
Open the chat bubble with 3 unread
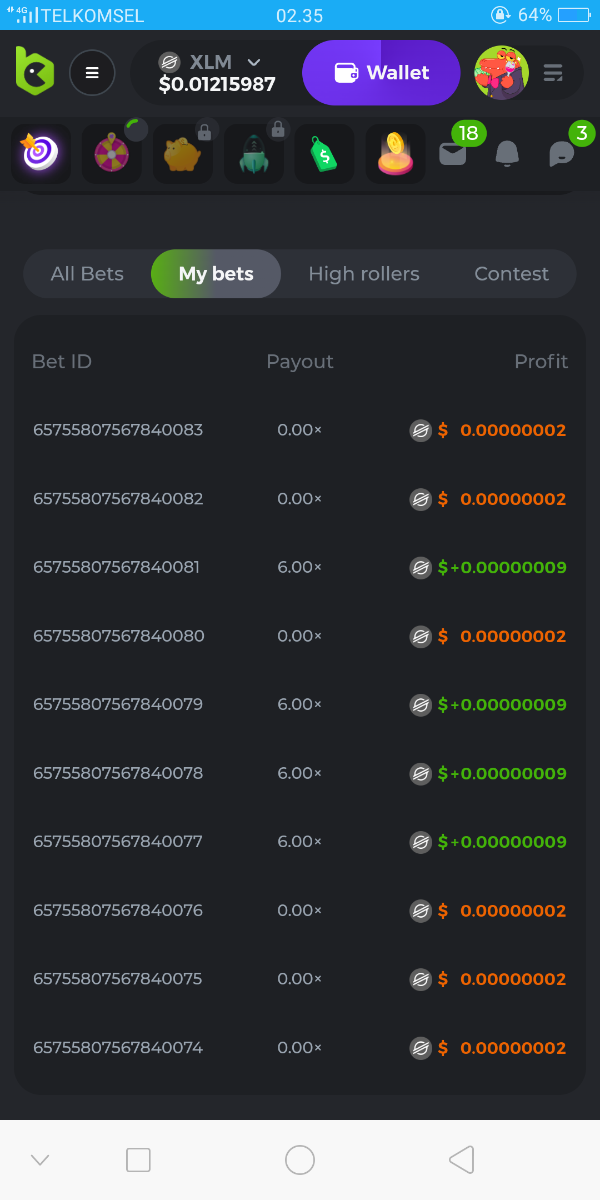click(x=562, y=154)
